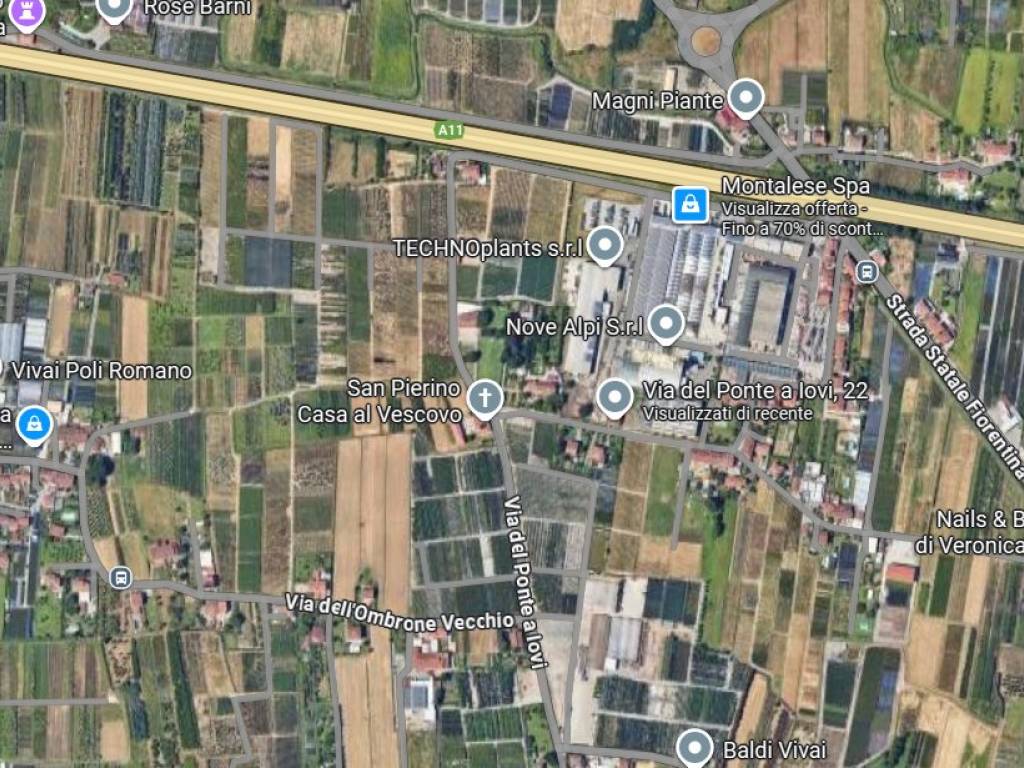Select the bus stop near Via dell'Ombrone Vecchio

121,577
